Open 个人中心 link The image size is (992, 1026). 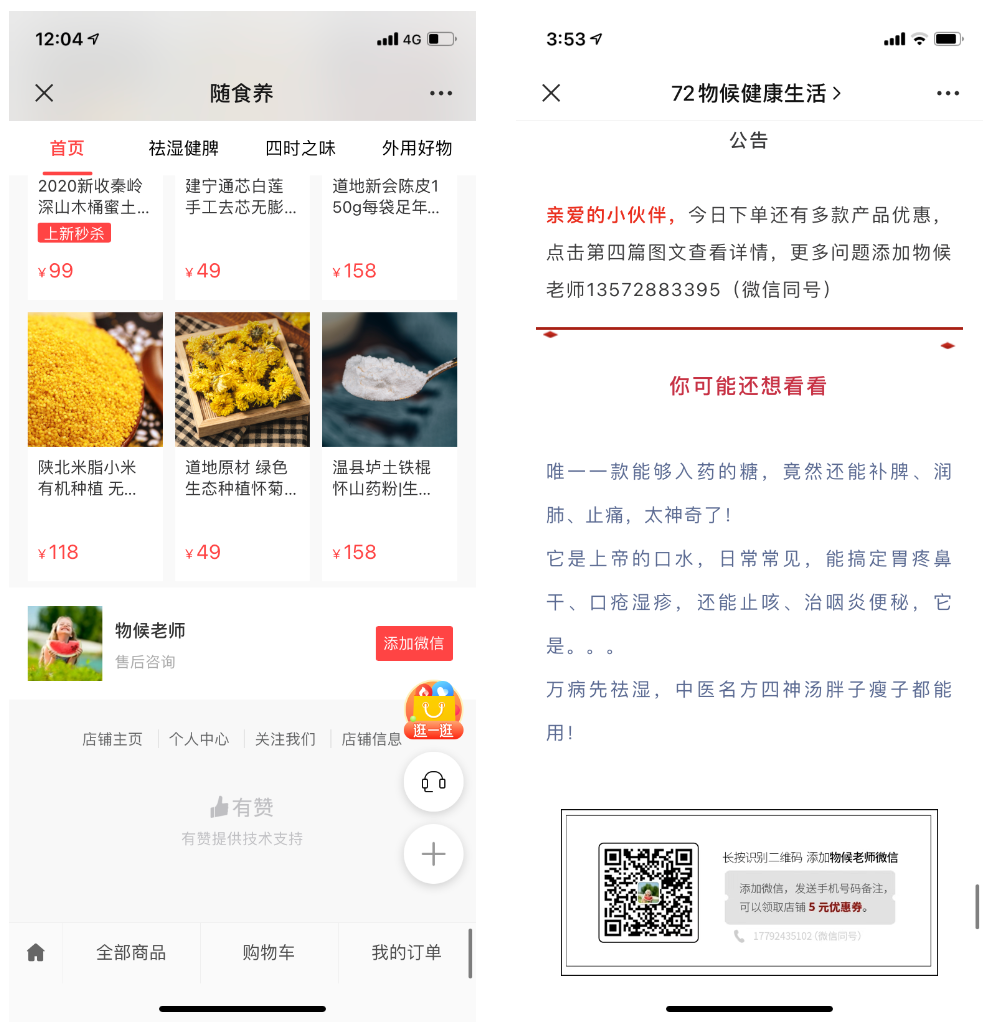(198, 739)
